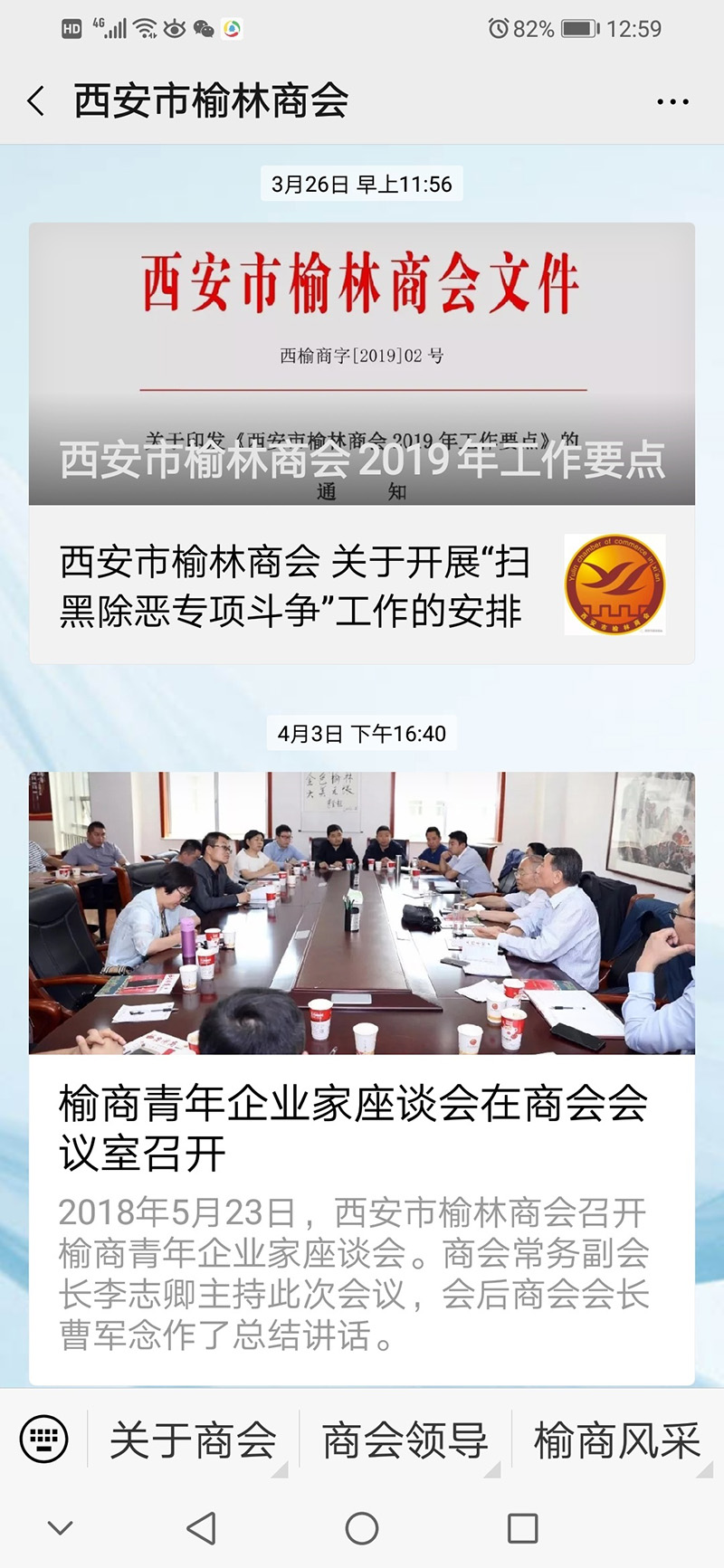Open article 关于开展扫黑除恶专项斗争工作的安排
724x1568 pixels.
pyautogui.click(x=362, y=585)
